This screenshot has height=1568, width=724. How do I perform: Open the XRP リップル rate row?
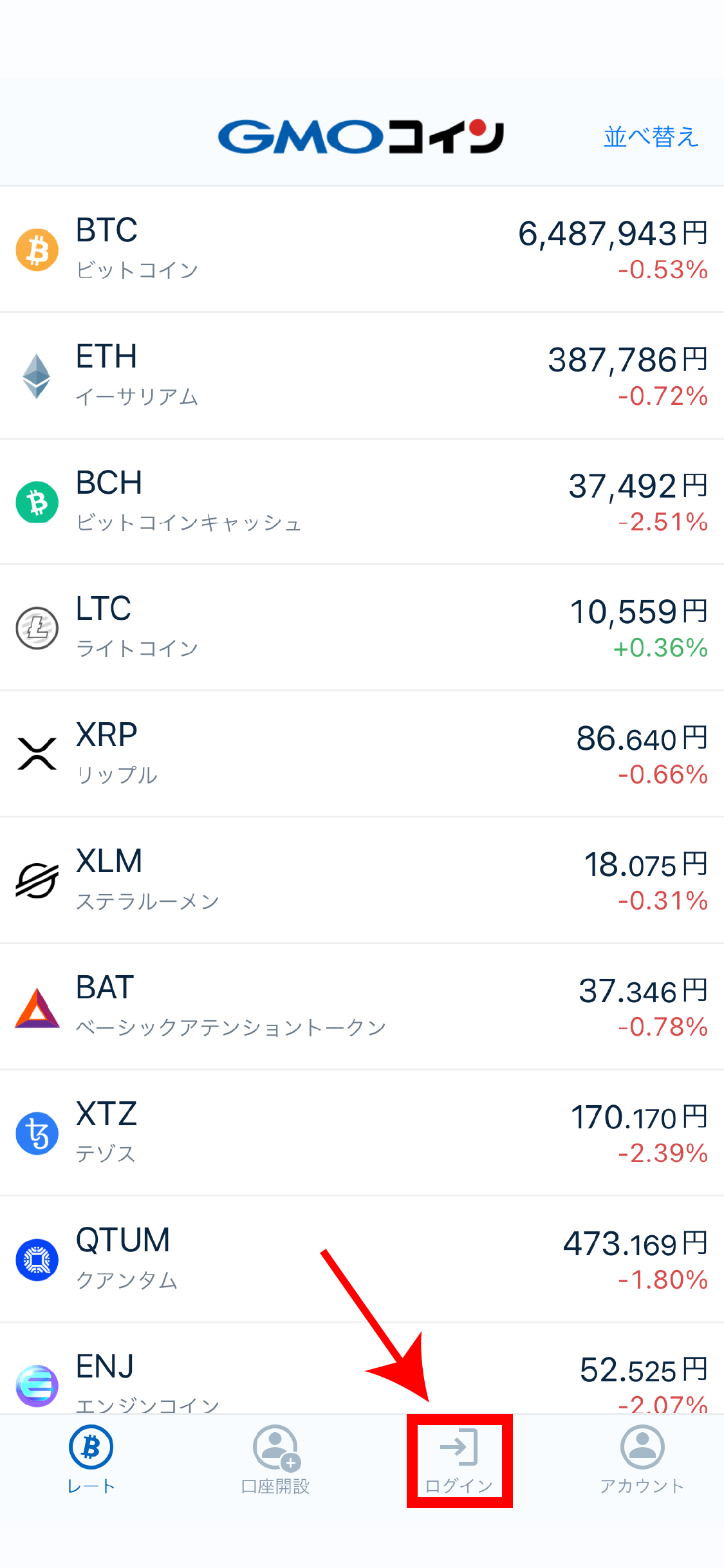(x=362, y=754)
